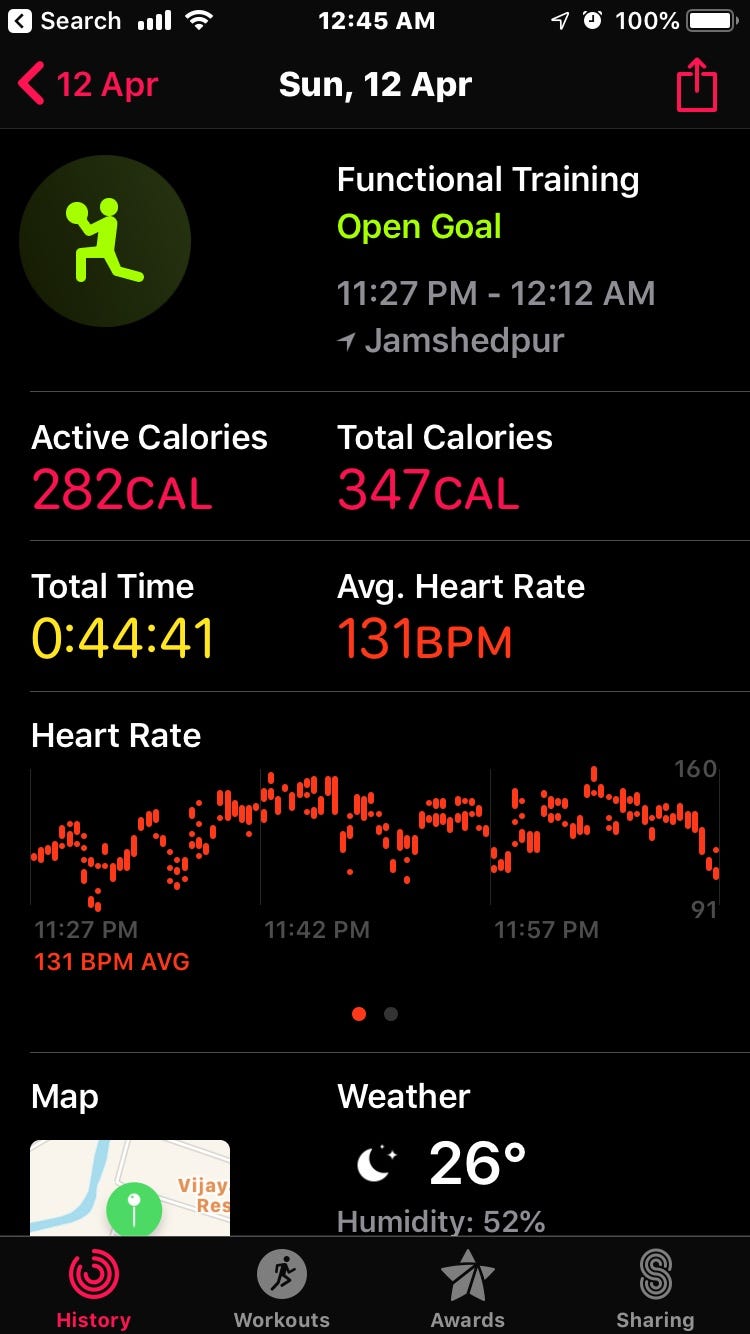Switch to the Workouts tab
750x1334 pixels.
click(281, 1290)
